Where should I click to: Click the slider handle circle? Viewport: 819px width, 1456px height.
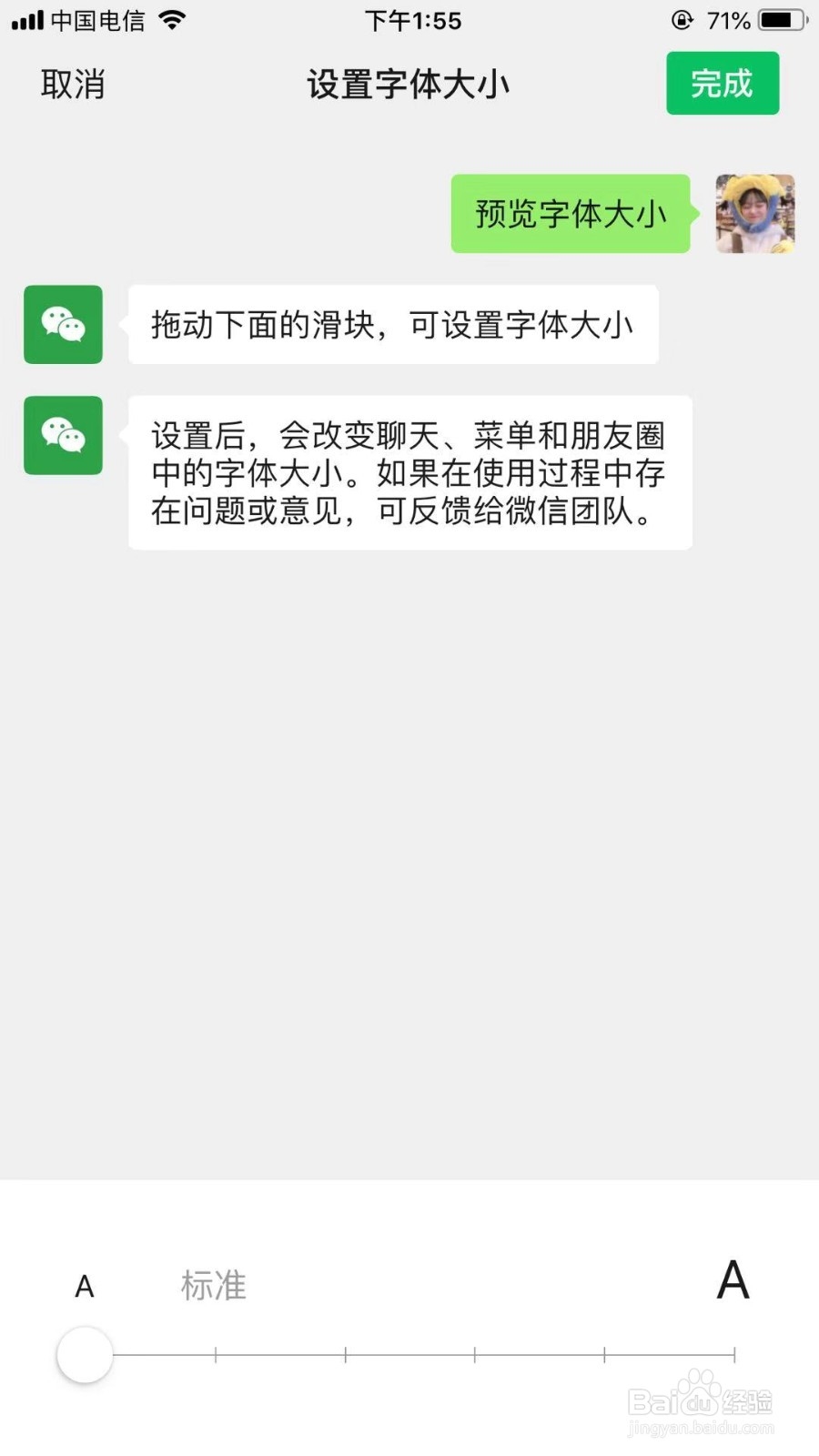coord(84,1355)
